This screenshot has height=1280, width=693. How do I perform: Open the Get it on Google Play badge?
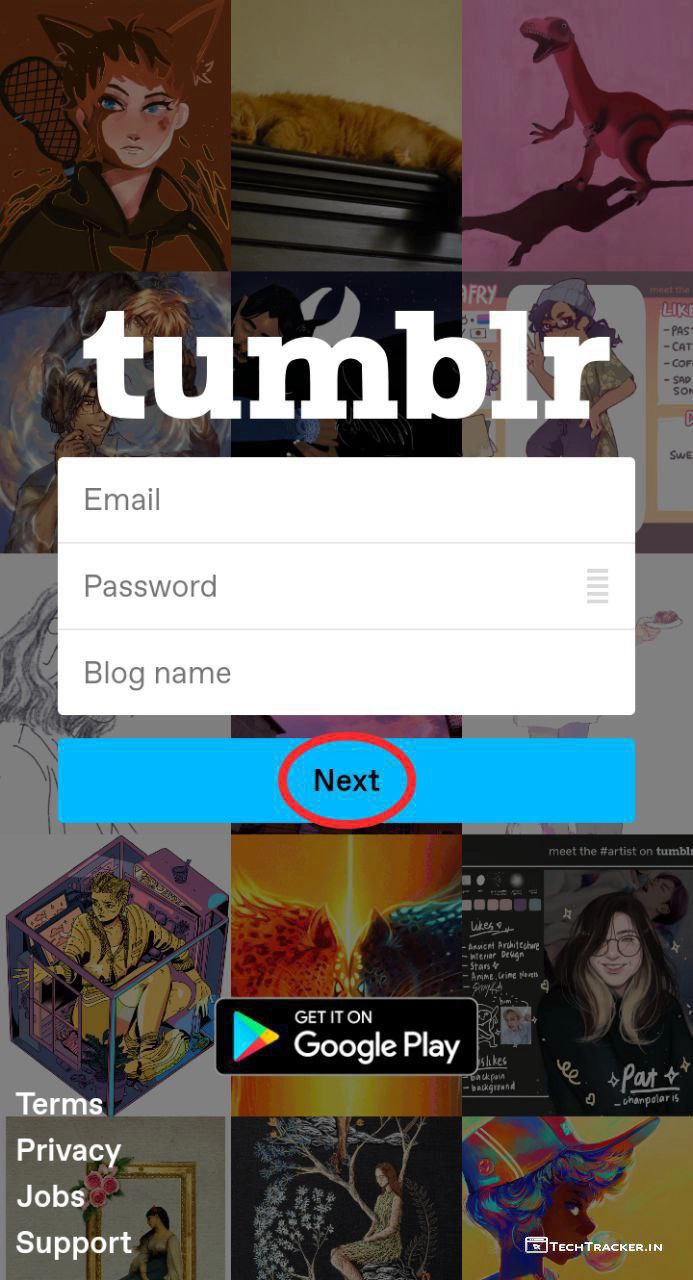click(346, 1036)
